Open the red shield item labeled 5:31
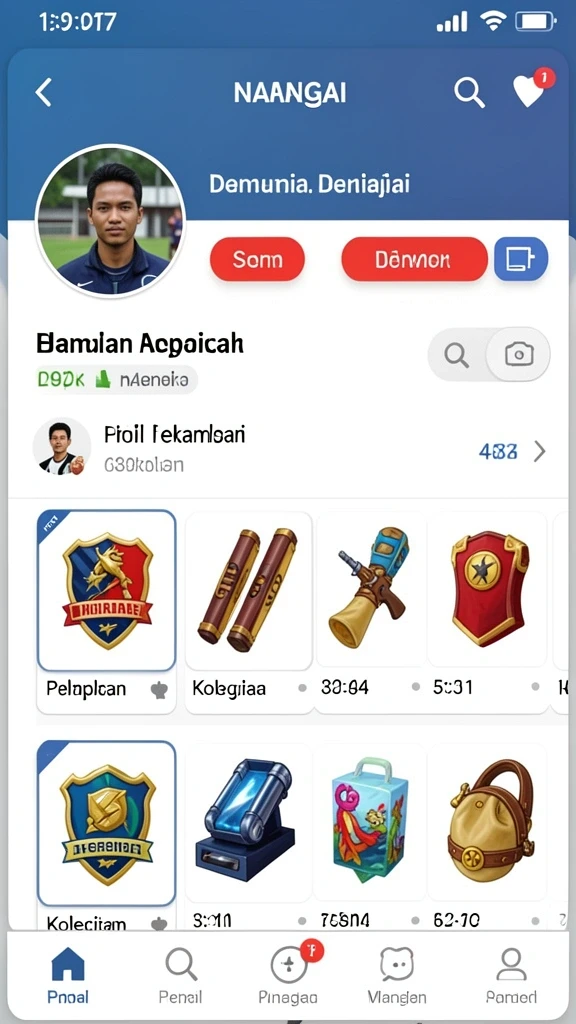The image size is (576, 1024). coord(487,611)
